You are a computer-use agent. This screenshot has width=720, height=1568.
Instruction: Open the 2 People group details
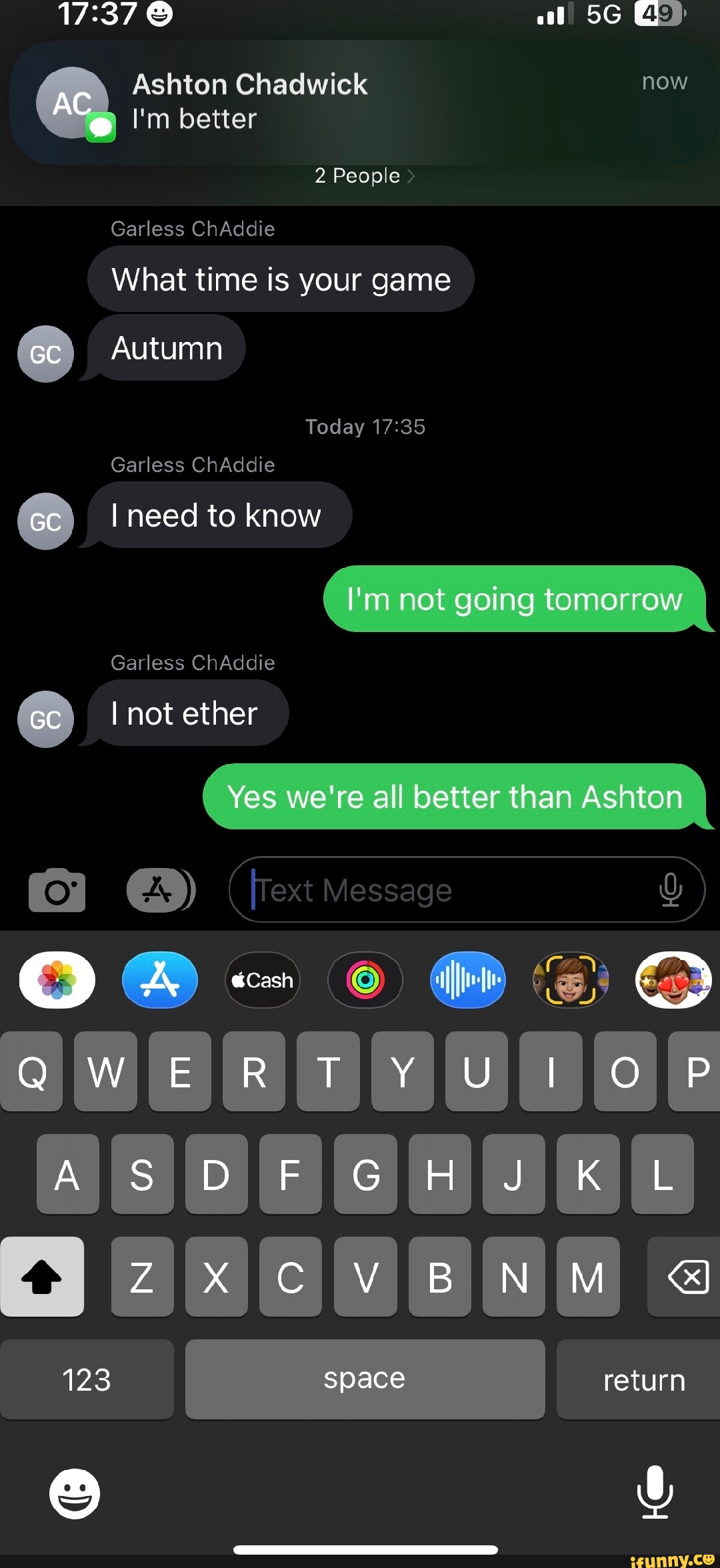coord(364,176)
